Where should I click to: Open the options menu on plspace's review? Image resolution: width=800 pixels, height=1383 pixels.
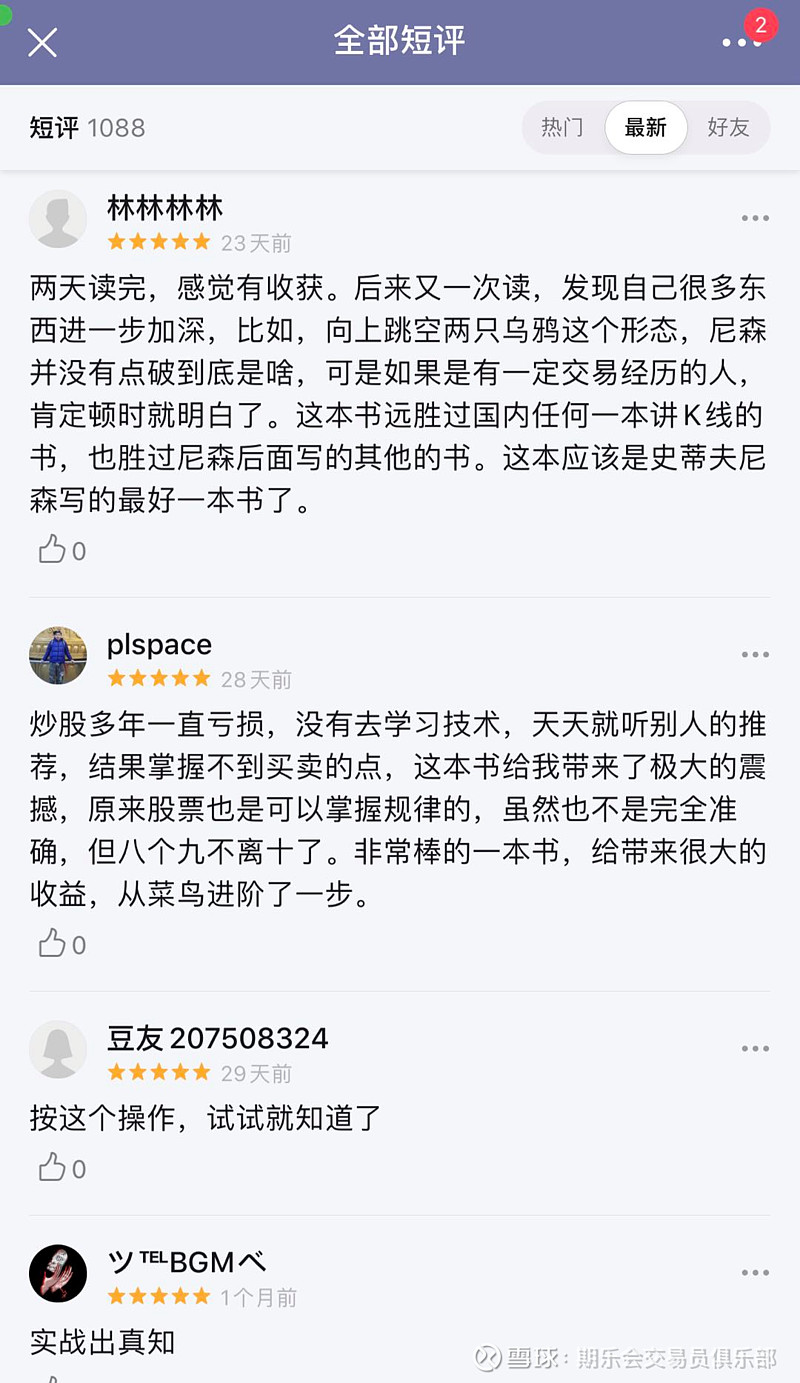point(753,654)
